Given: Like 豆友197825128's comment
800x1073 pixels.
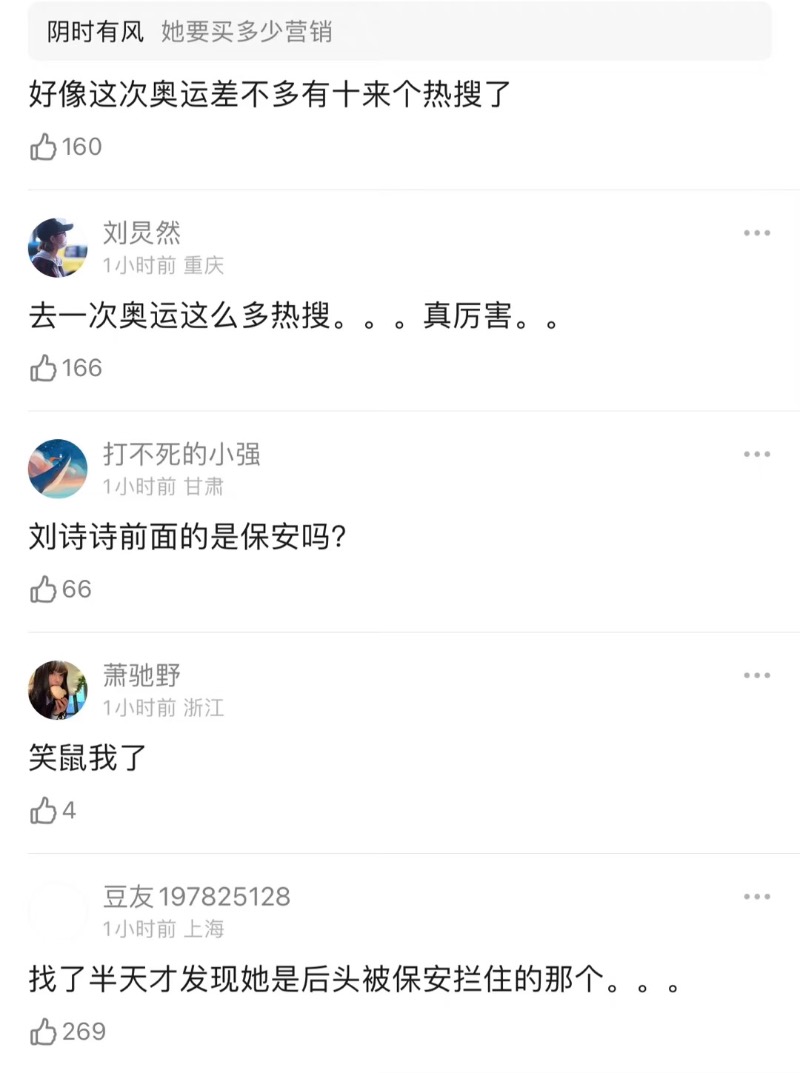Looking at the screenshot, I should [44, 1031].
